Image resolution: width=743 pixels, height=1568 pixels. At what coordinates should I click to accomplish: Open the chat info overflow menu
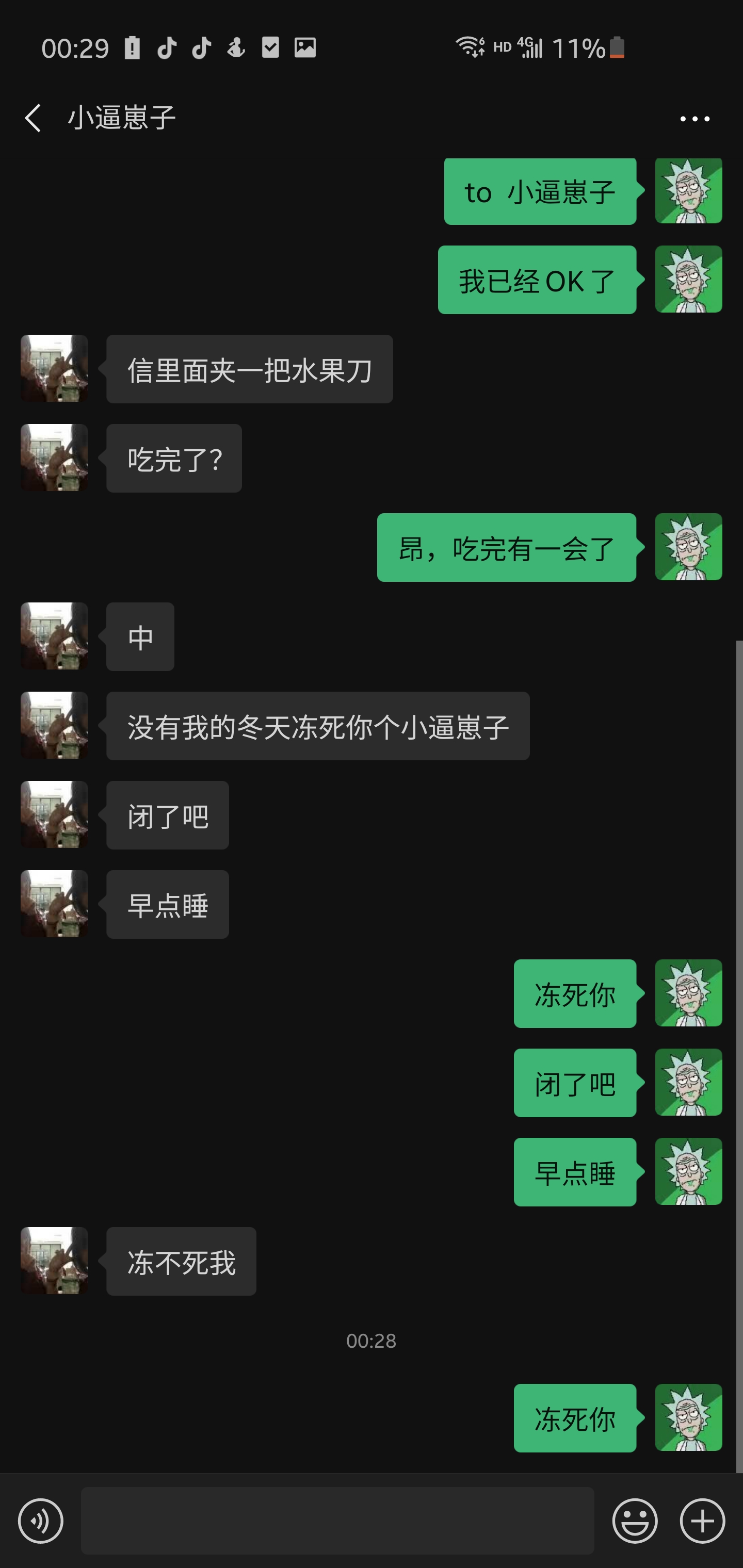tap(694, 119)
